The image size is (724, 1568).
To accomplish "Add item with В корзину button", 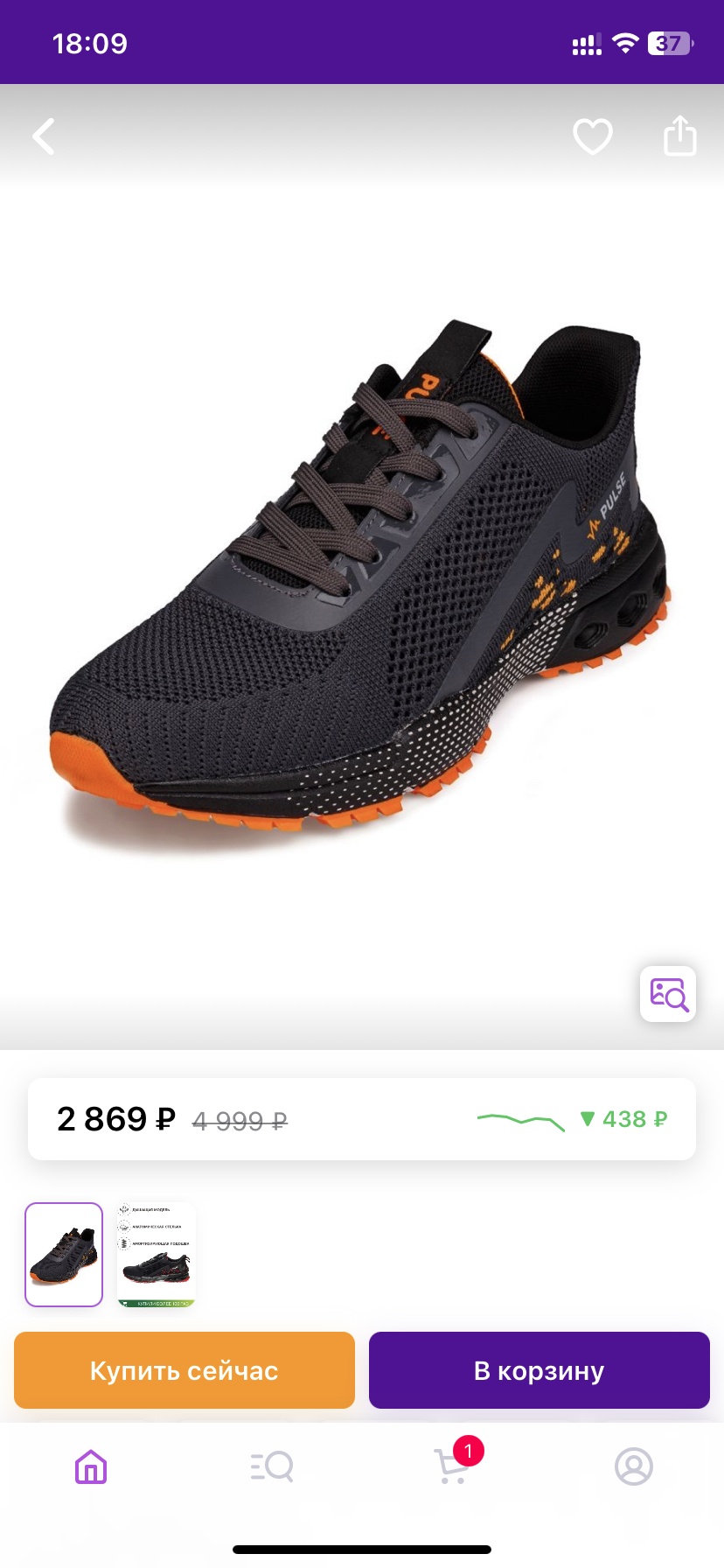I will 539,1370.
